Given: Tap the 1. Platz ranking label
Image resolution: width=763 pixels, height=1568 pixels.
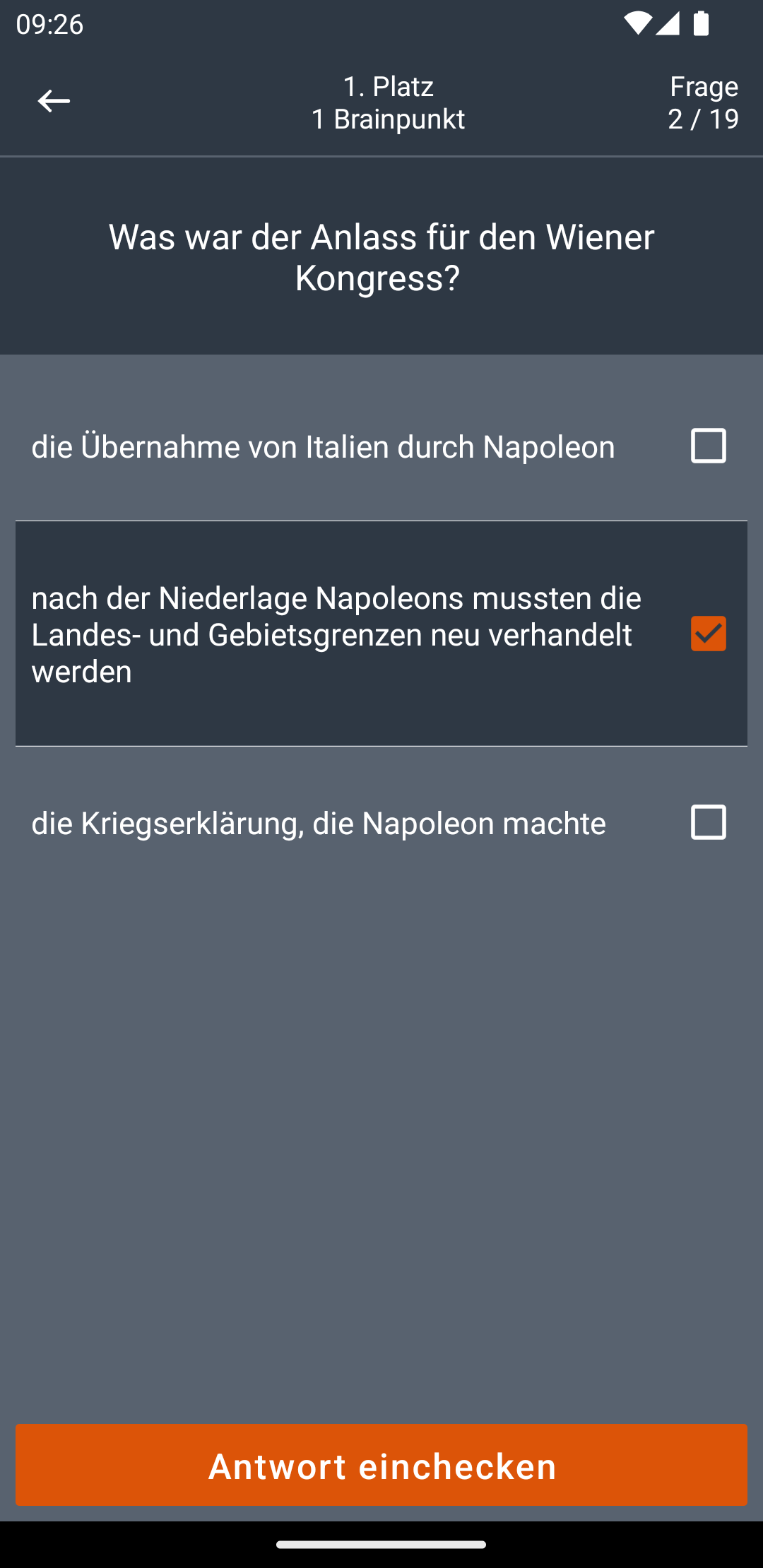Looking at the screenshot, I should (x=389, y=86).
